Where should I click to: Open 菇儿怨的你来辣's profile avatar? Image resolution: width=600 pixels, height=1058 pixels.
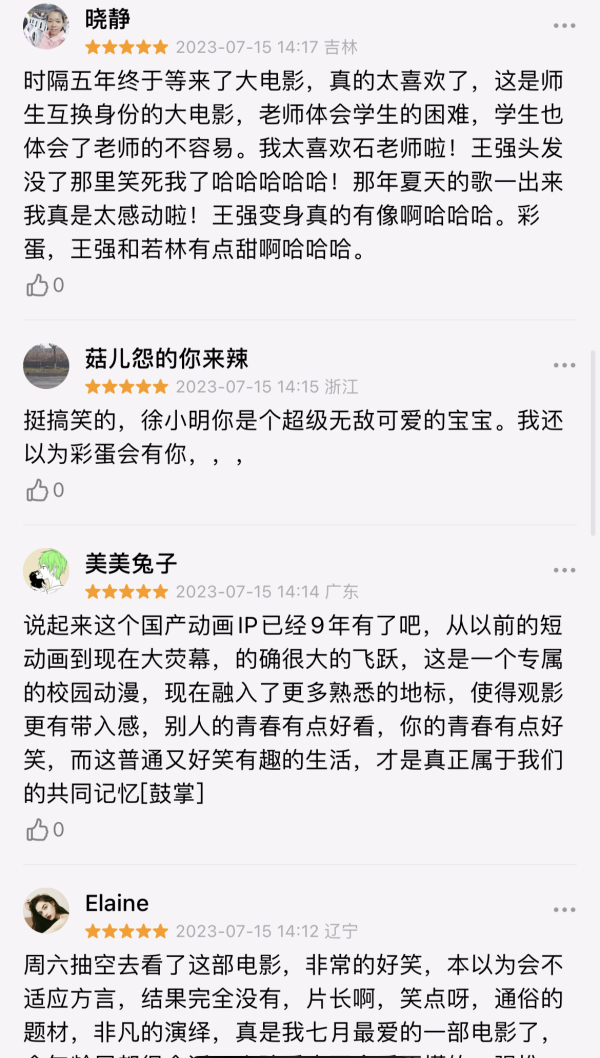pyautogui.click(x=46, y=366)
